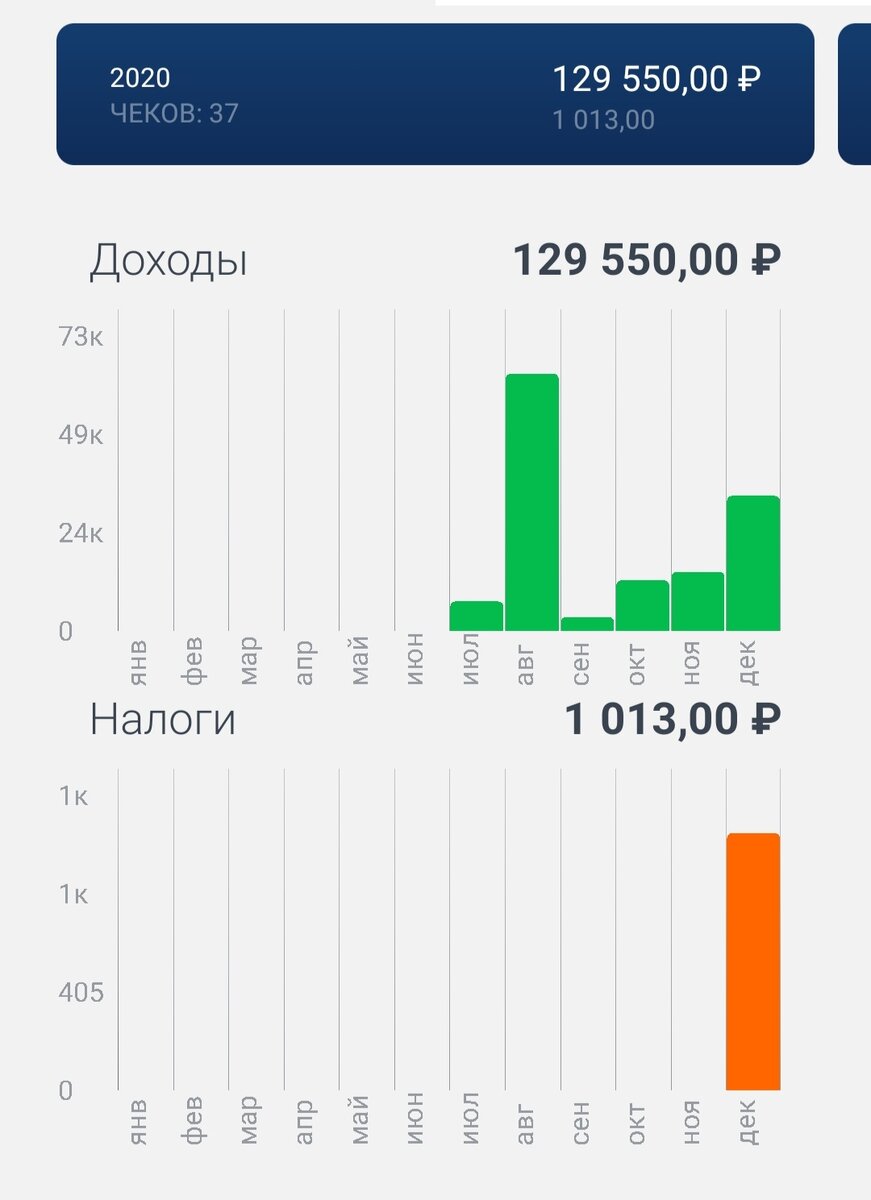Click the tax total 1 013,00 ₽
This screenshot has height=1200, width=871.
coord(670,718)
